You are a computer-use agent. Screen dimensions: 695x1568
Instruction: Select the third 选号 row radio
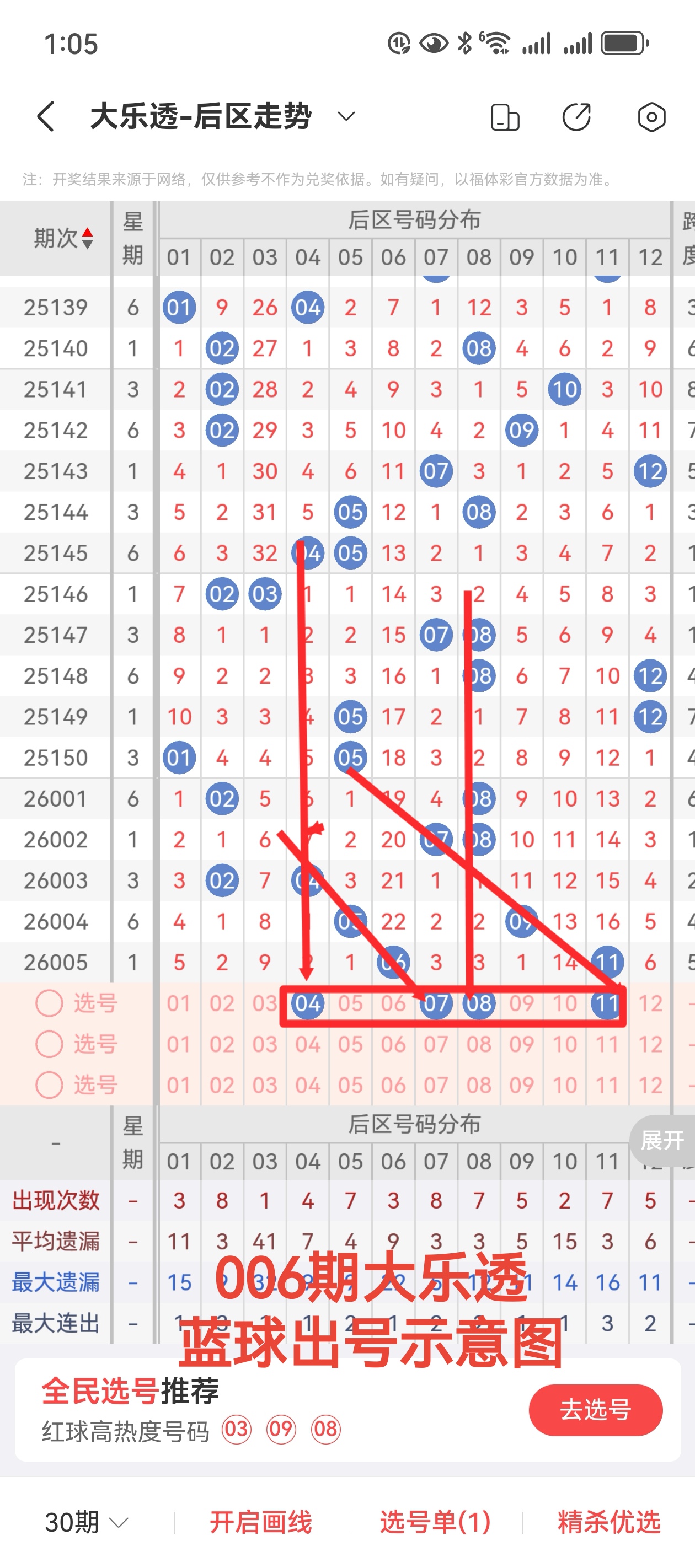point(49,1084)
